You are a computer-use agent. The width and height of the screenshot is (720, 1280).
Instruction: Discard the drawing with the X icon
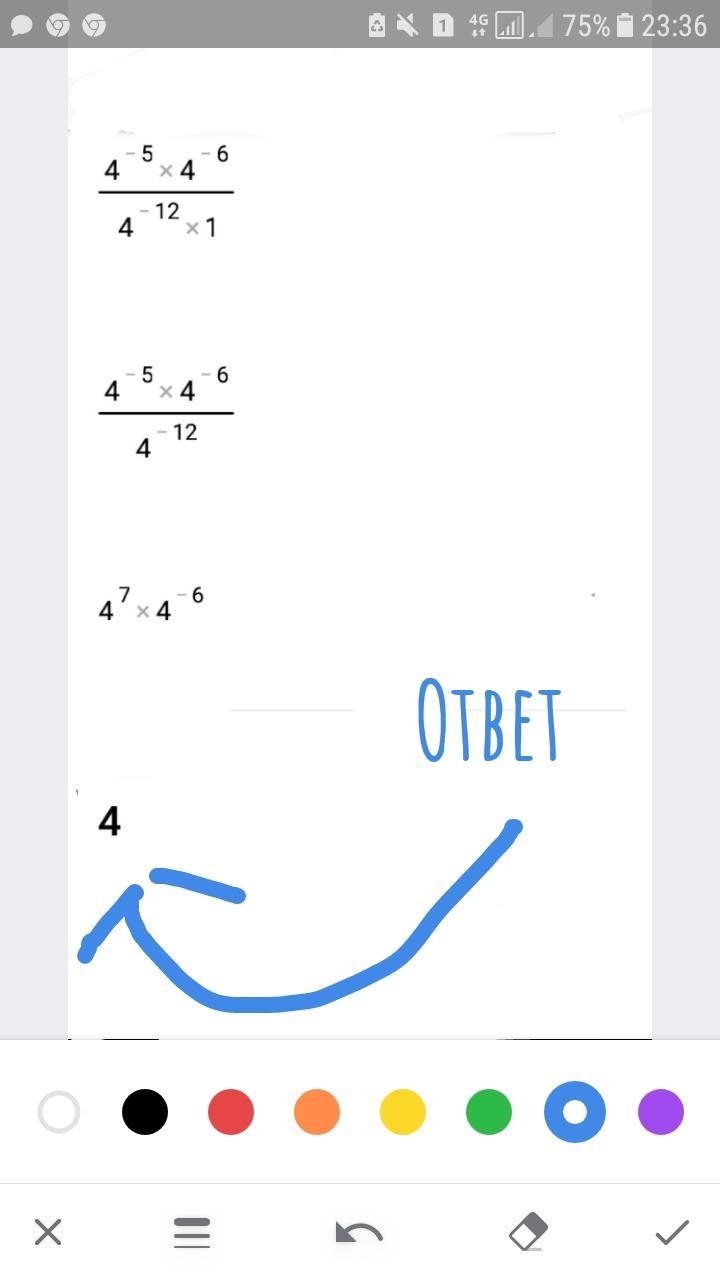click(48, 1232)
